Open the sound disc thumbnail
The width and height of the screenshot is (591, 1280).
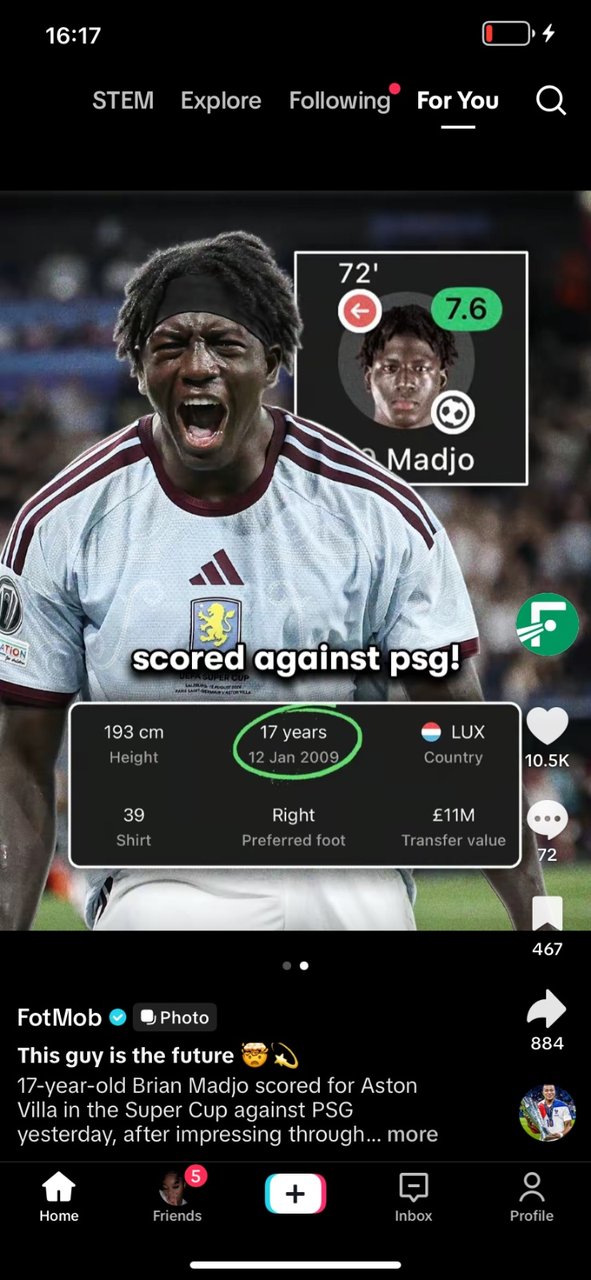(x=547, y=1113)
